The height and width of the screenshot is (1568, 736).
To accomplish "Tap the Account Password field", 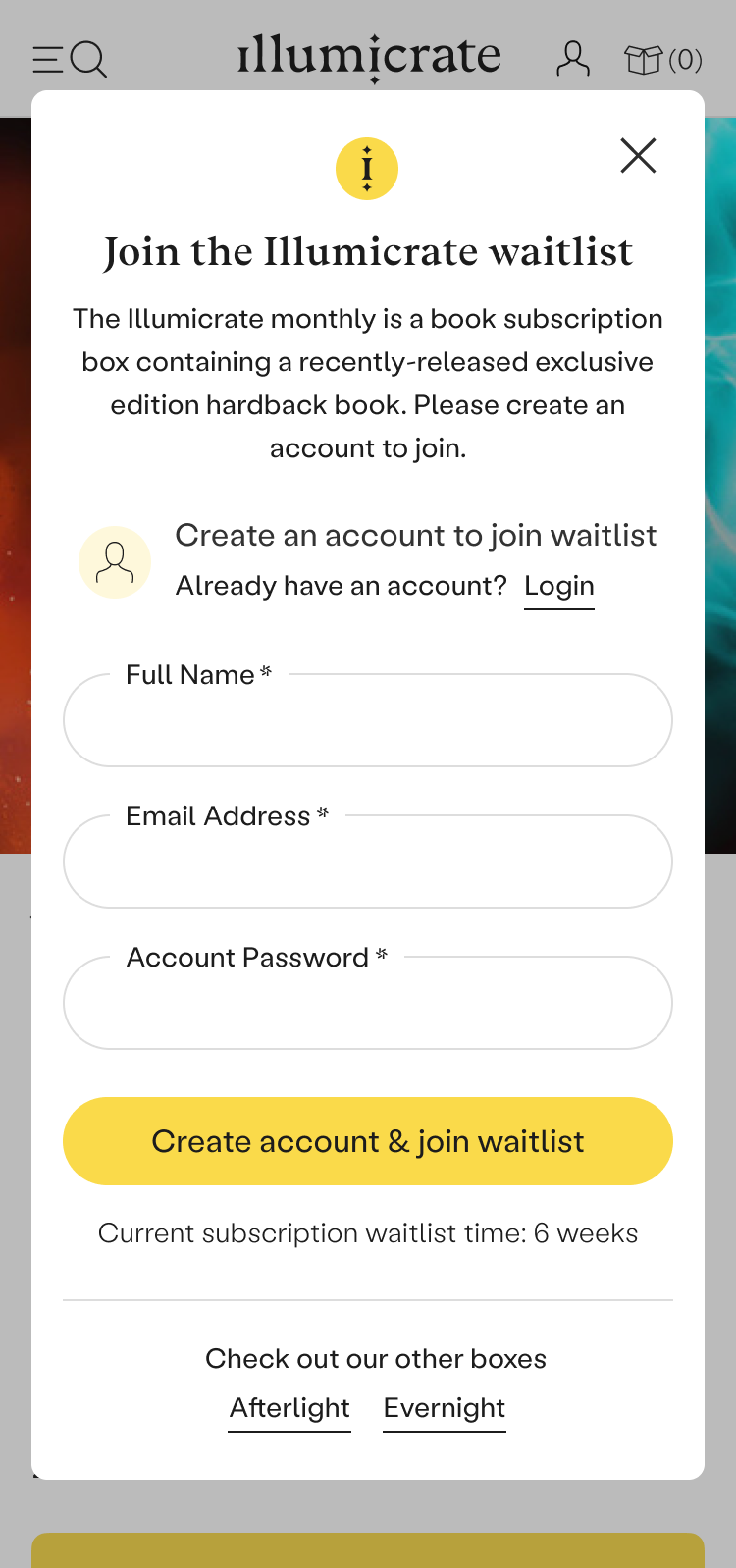I will pos(367,1006).
